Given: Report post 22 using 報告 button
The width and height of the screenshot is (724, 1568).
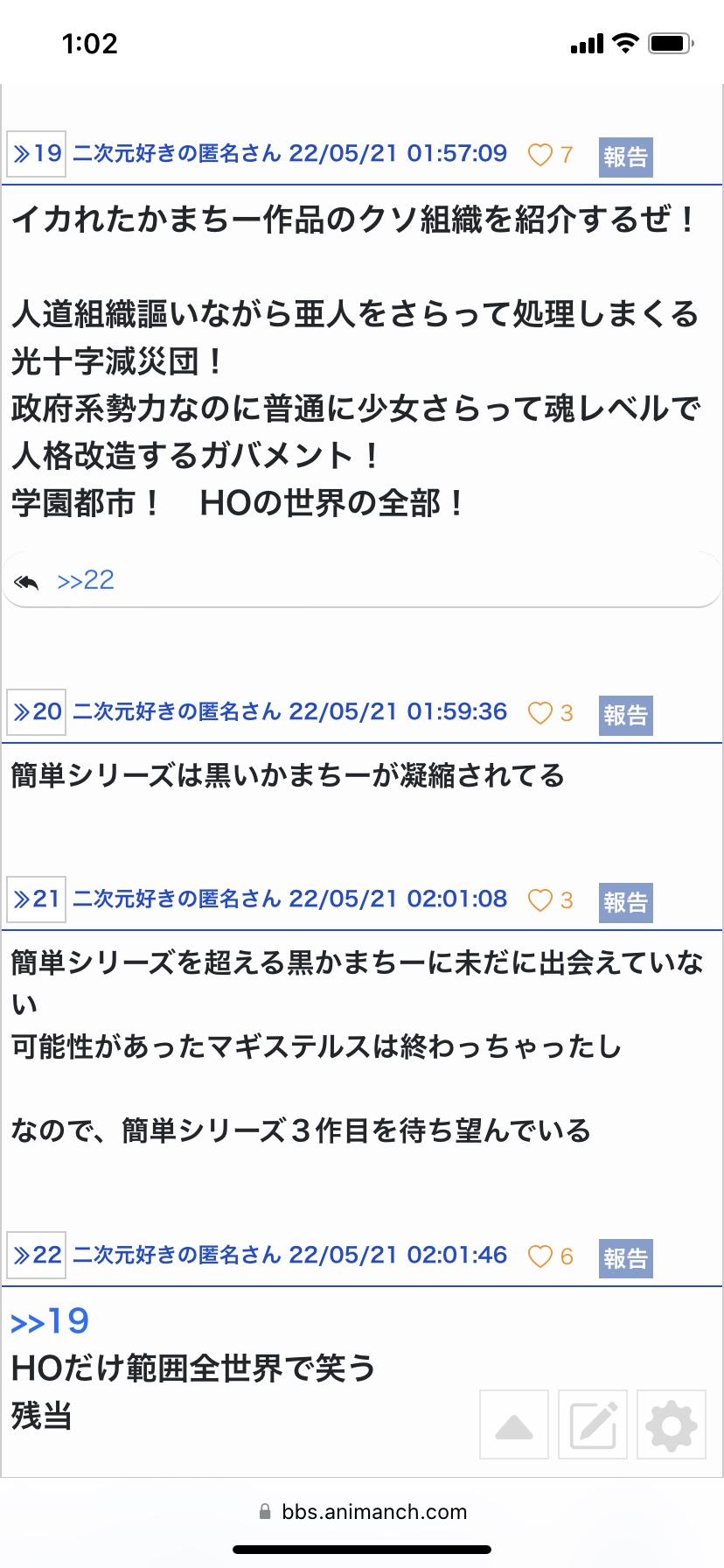Looking at the screenshot, I should 626,1259.
